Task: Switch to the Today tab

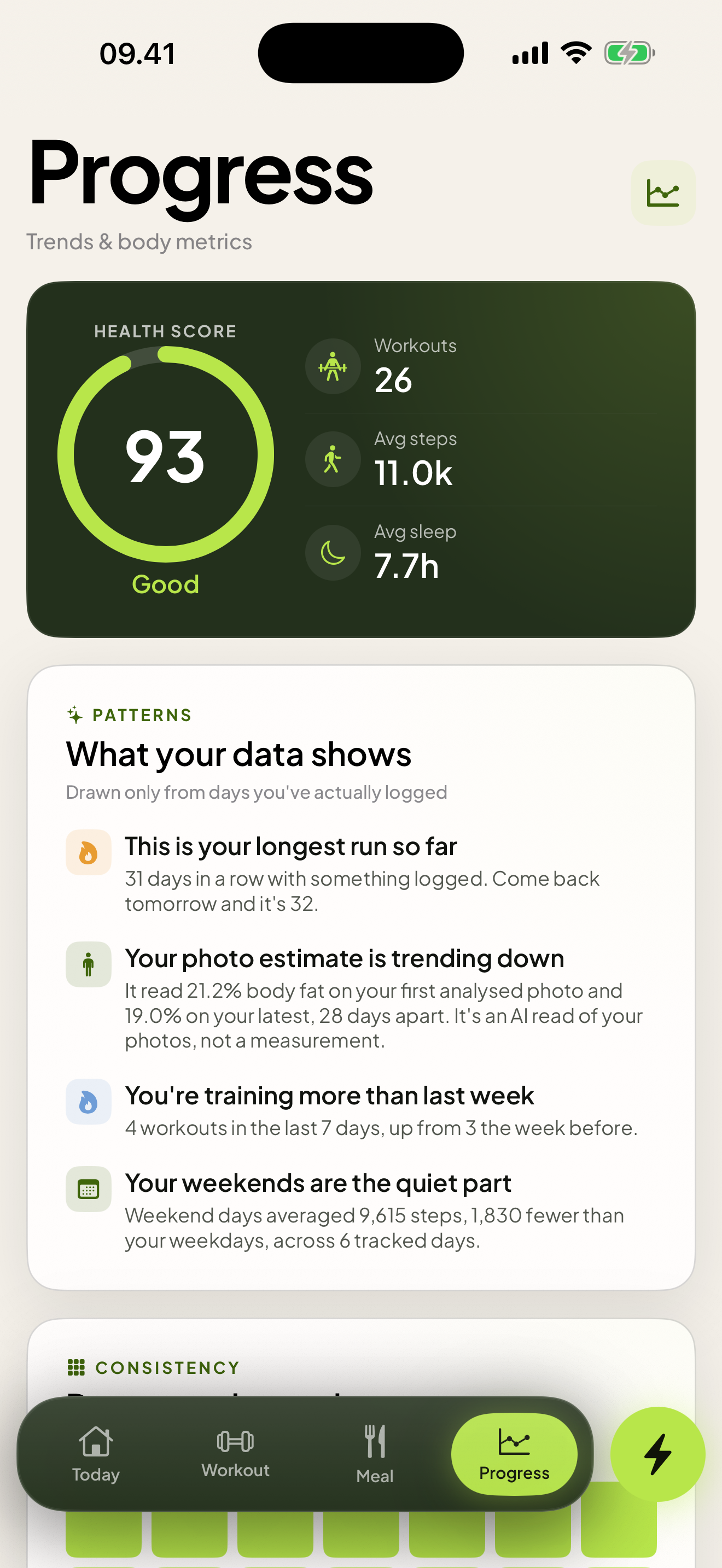Action: tap(96, 1454)
